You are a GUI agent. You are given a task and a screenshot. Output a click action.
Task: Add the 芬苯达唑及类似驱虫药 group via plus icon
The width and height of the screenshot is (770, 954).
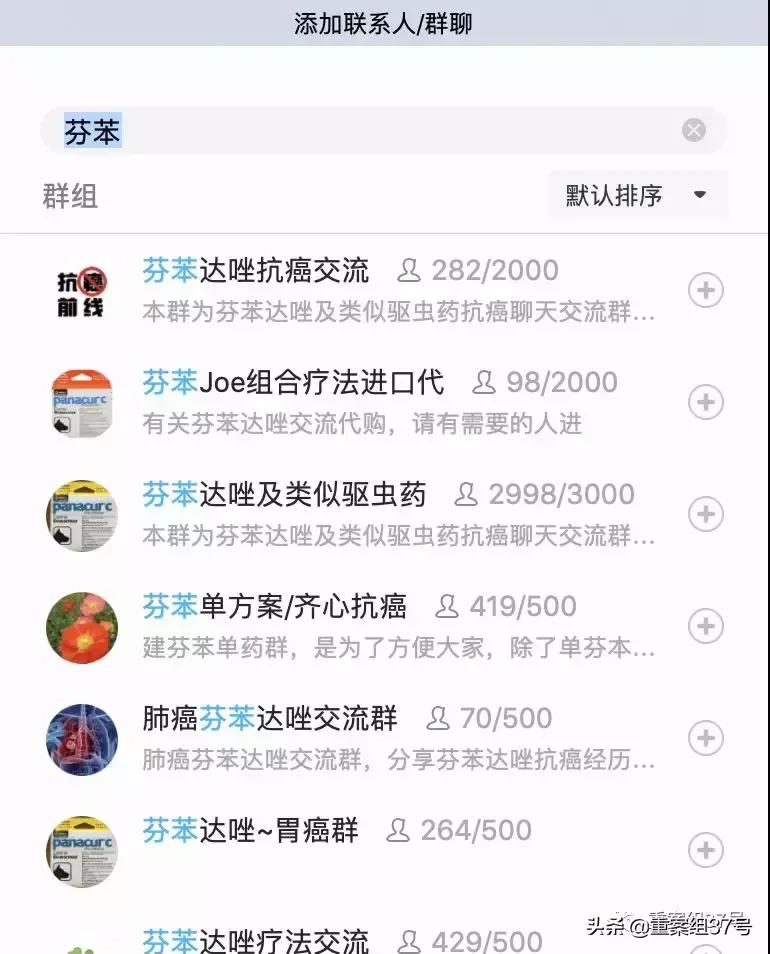tap(706, 515)
